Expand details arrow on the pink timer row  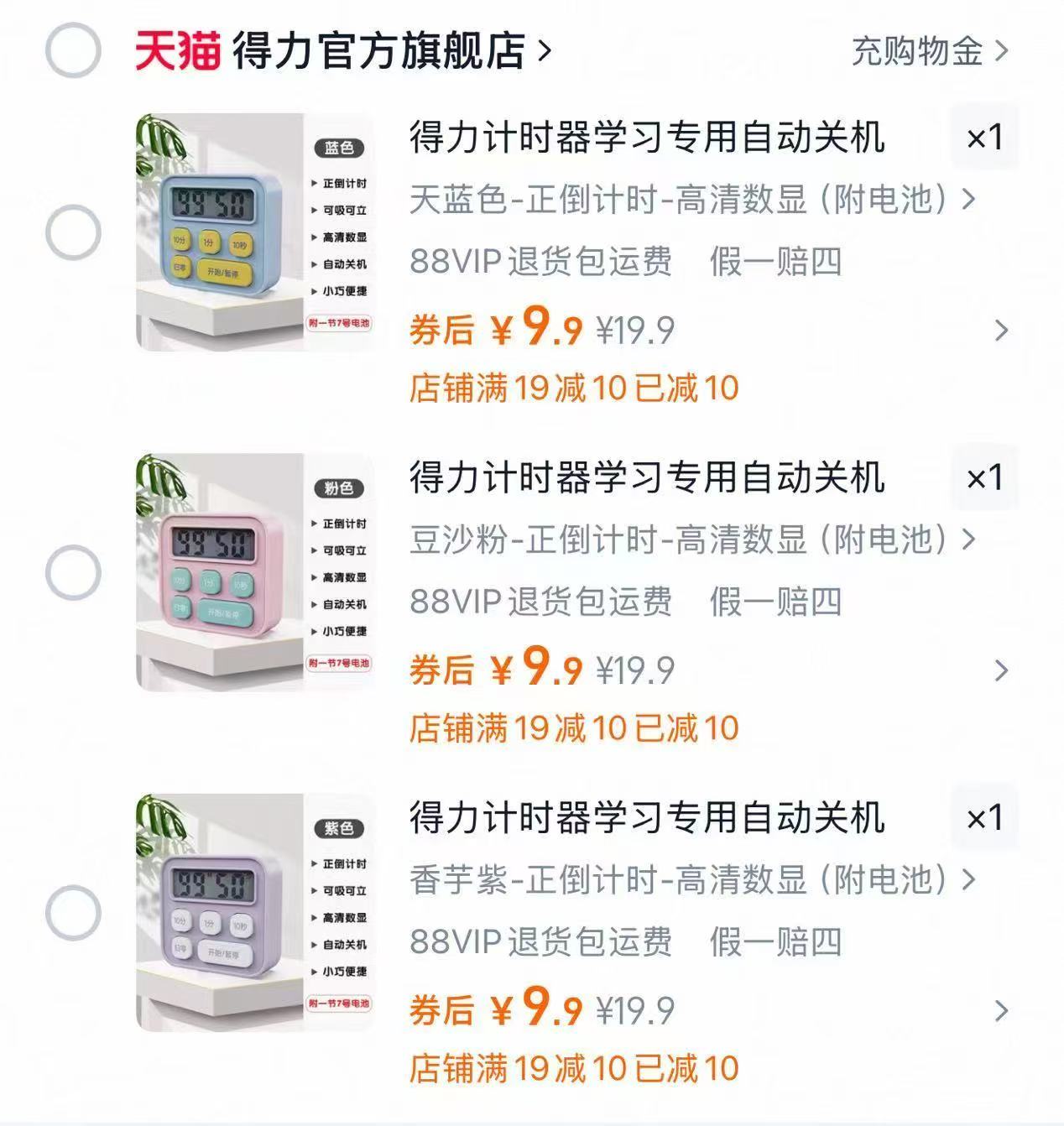(1000, 671)
